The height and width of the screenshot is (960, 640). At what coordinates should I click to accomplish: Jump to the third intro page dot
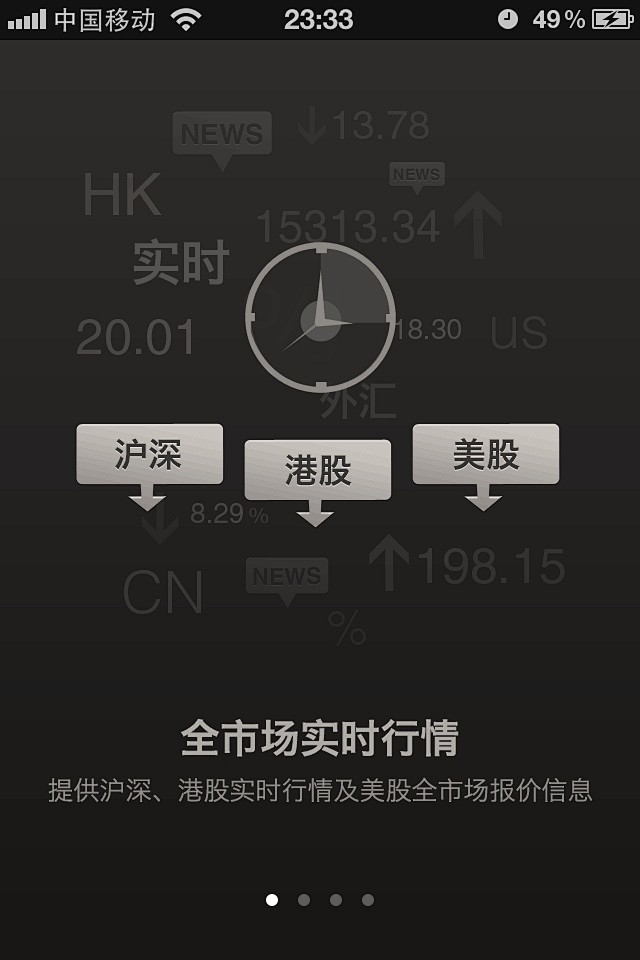pos(336,900)
